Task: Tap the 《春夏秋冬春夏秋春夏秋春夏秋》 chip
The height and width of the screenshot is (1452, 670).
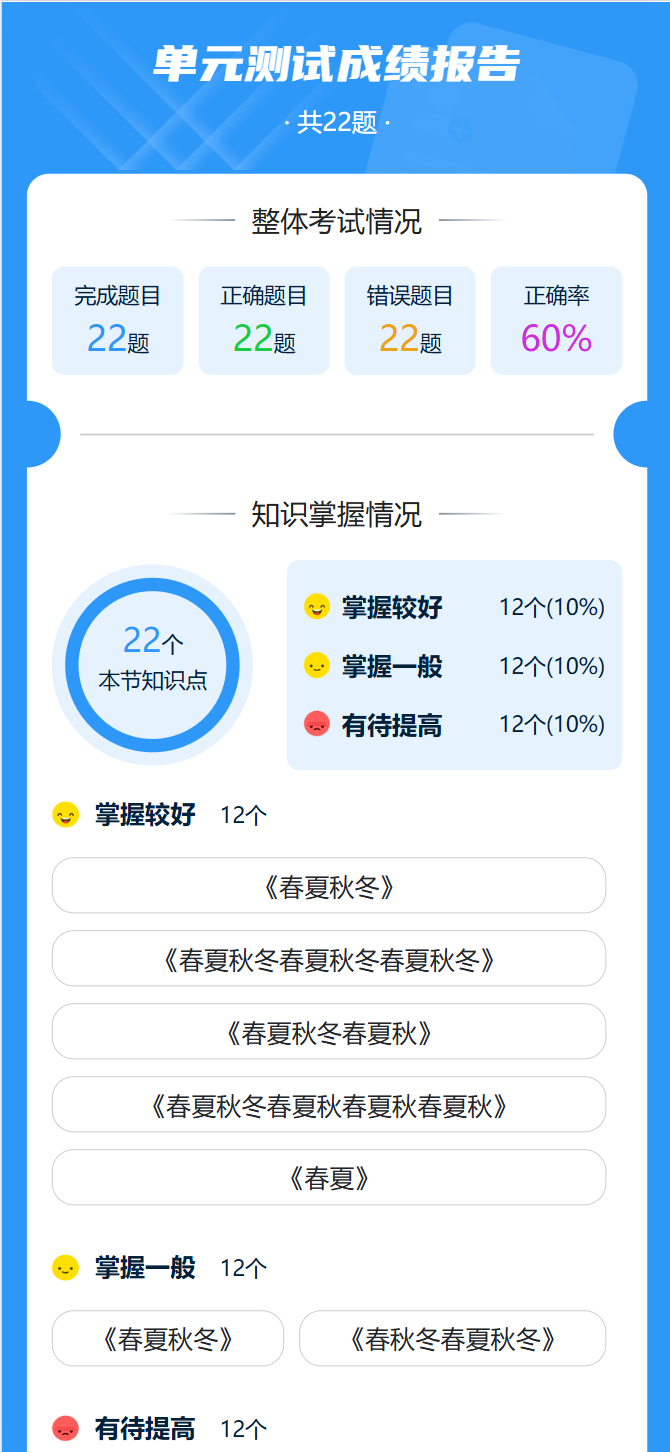Action: [x=329, y=1104]
